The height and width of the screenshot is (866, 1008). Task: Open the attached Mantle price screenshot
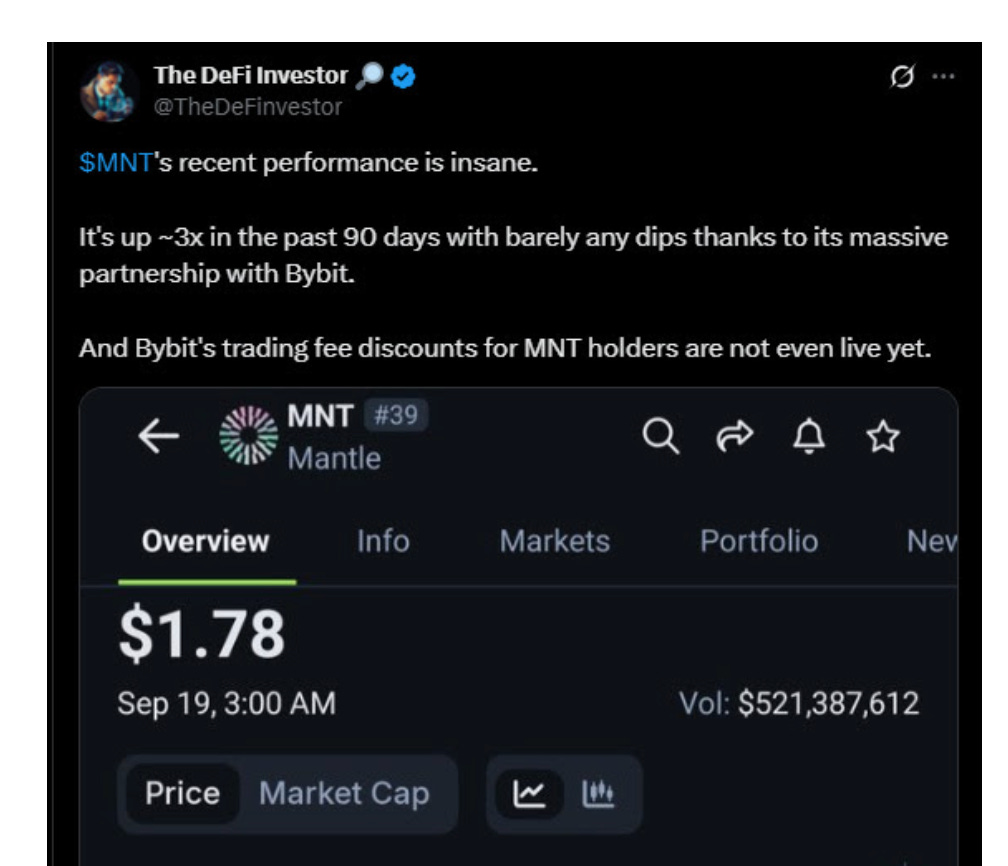(519, 626)
